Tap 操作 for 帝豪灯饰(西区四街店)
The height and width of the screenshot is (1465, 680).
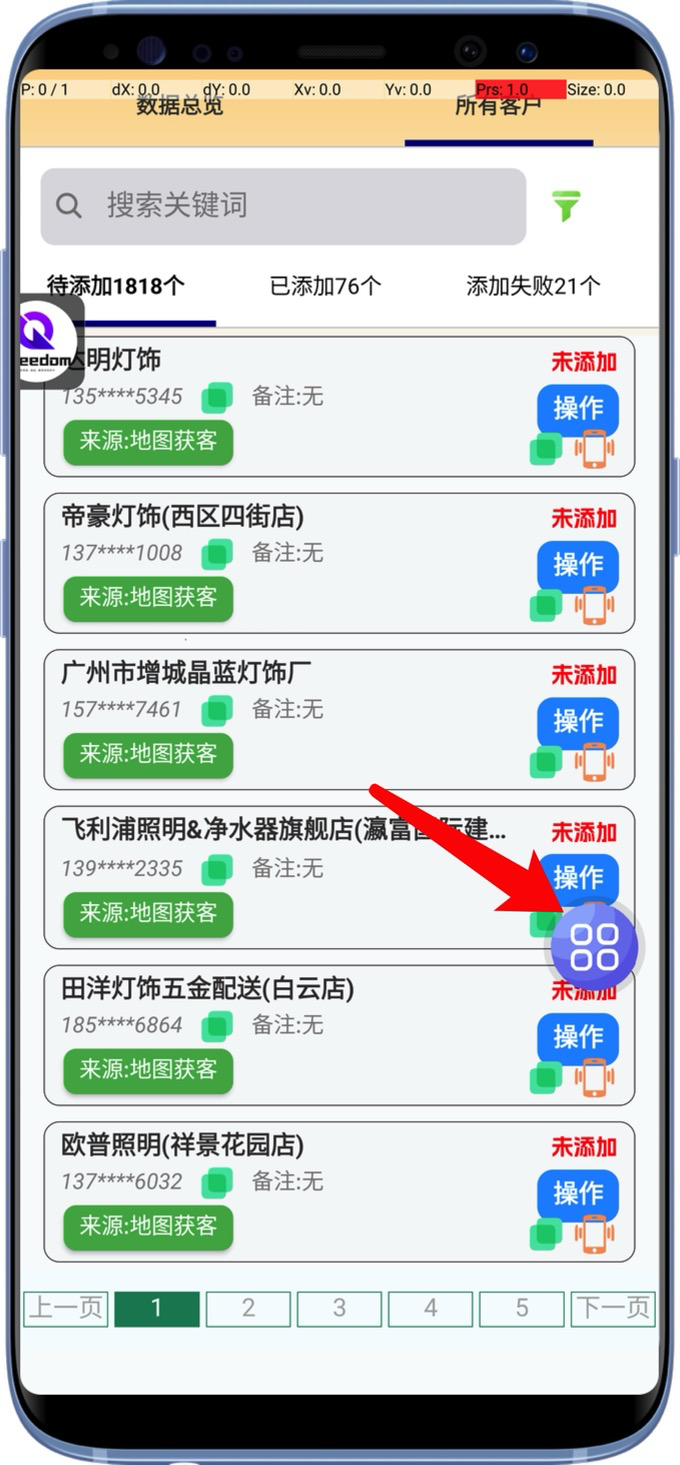578,564
